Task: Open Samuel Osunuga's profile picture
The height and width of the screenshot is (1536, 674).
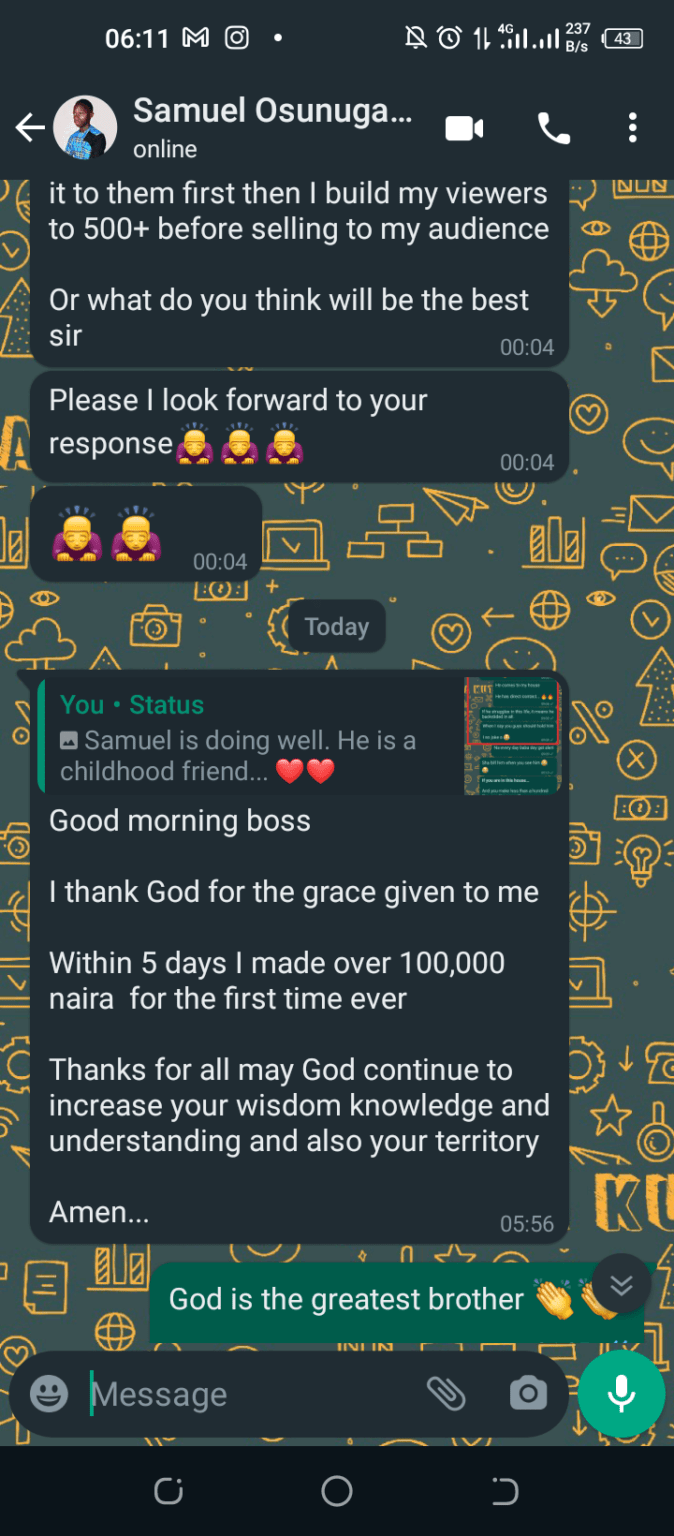Action: (85, 127)
